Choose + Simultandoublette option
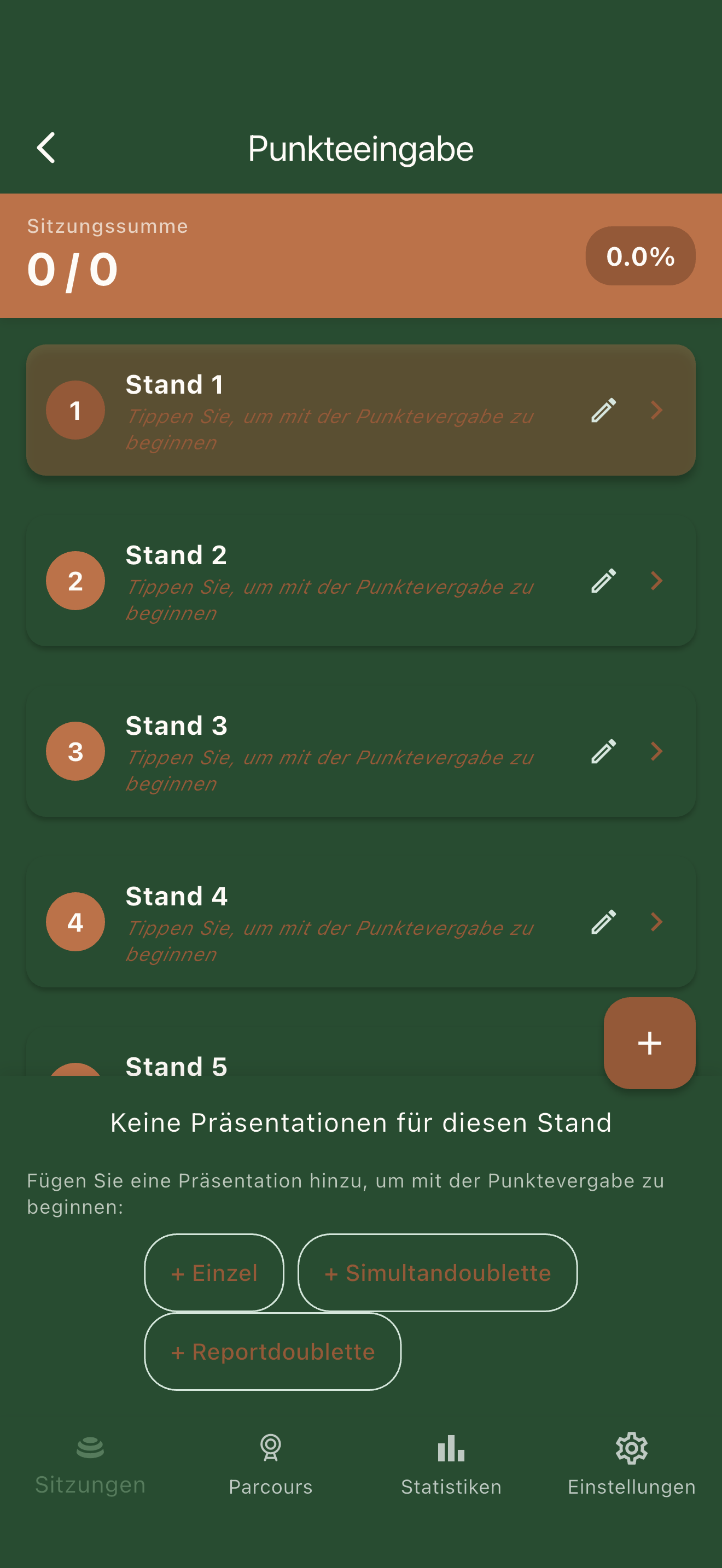Image resolution: width=722 pixels, height=1568 pixels. 438,1273
